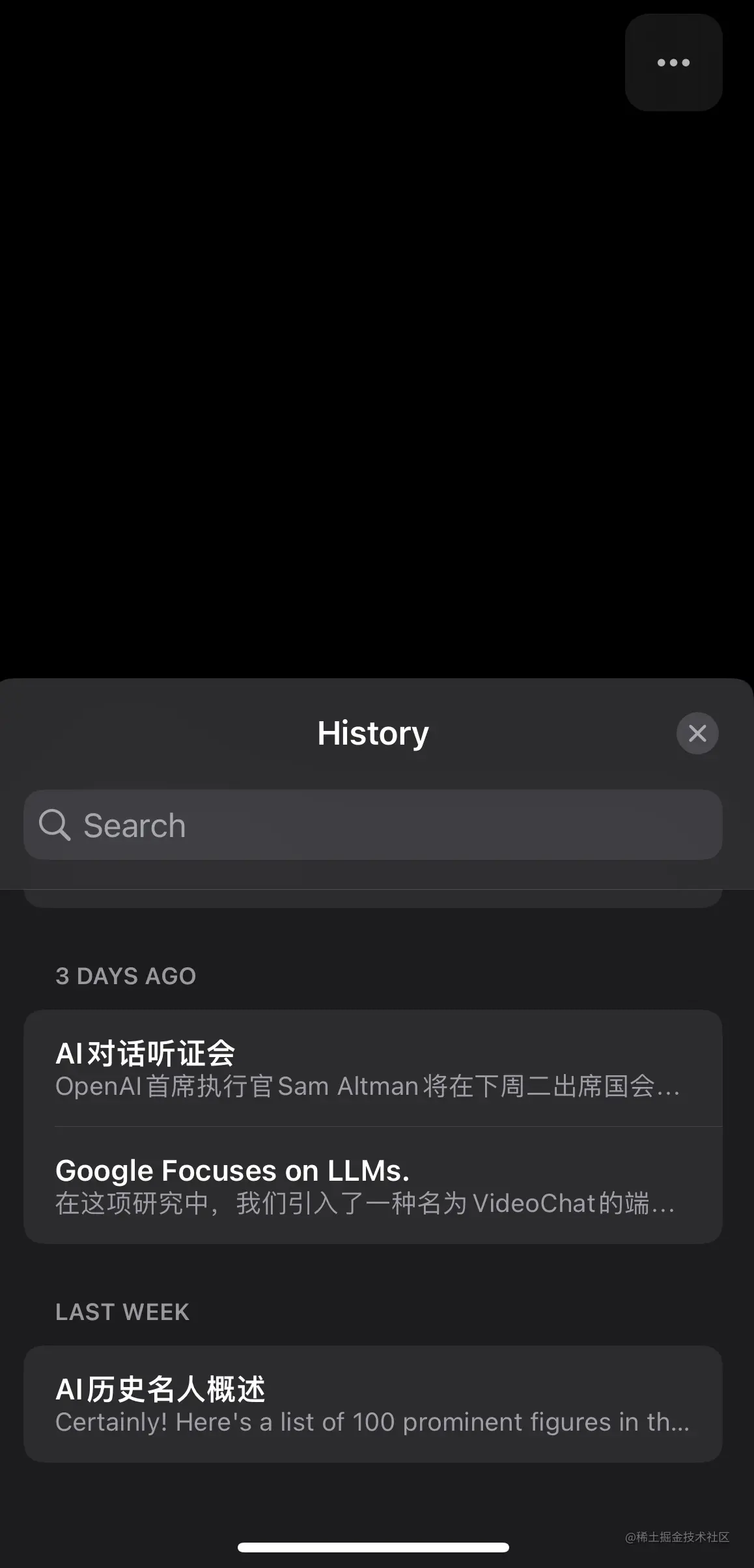
Task: Focus the history Search field
Action: coord(372,825)
